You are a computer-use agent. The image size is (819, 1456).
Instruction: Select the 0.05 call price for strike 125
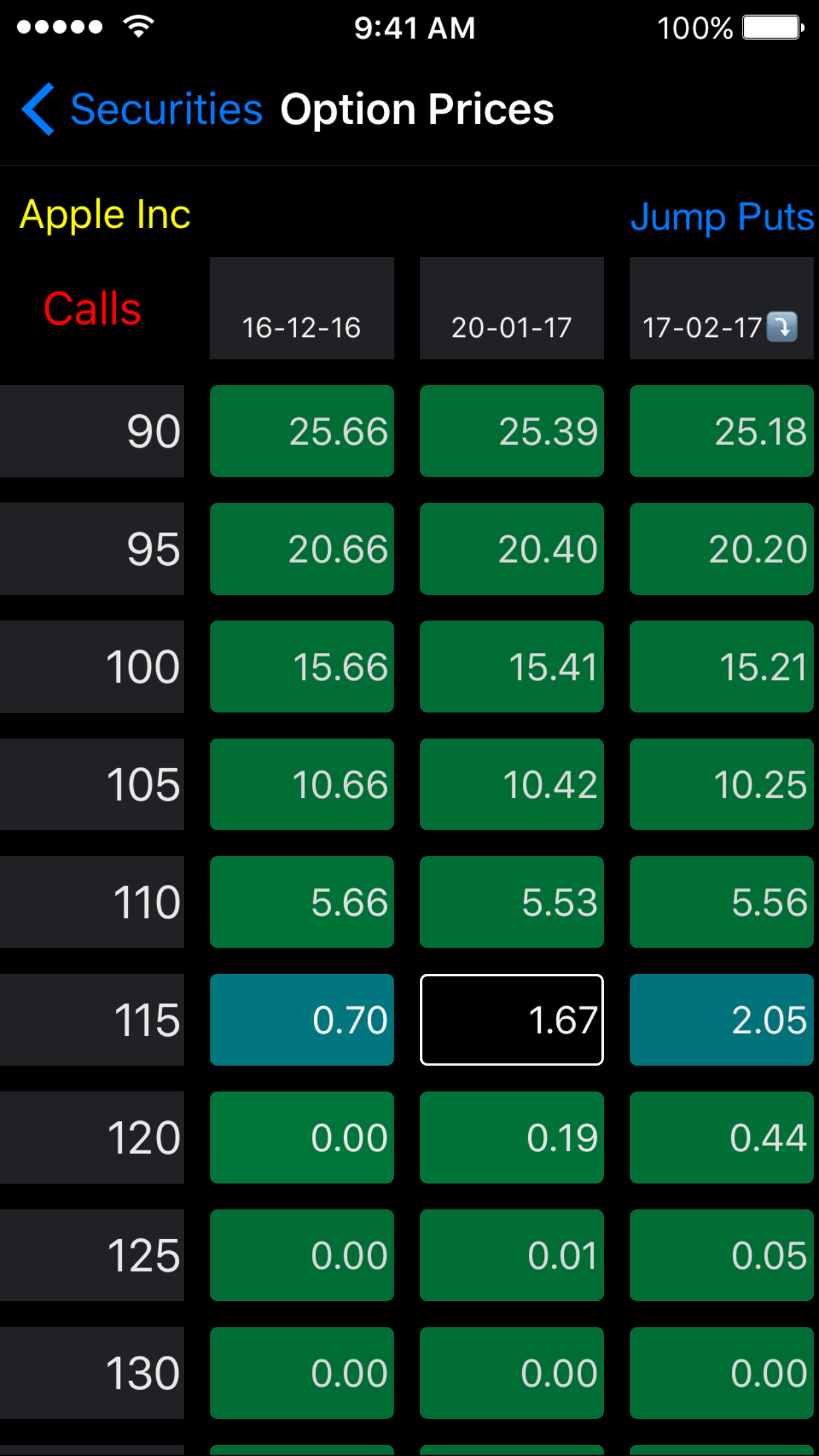[x=721, y=1255]
